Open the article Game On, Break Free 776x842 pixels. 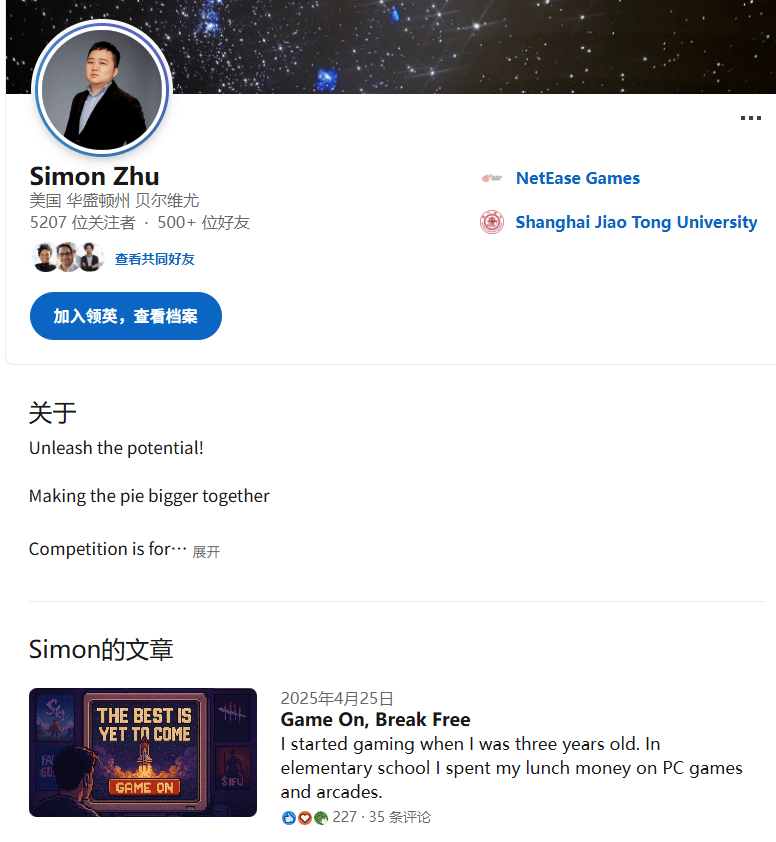tap(375, 719)
